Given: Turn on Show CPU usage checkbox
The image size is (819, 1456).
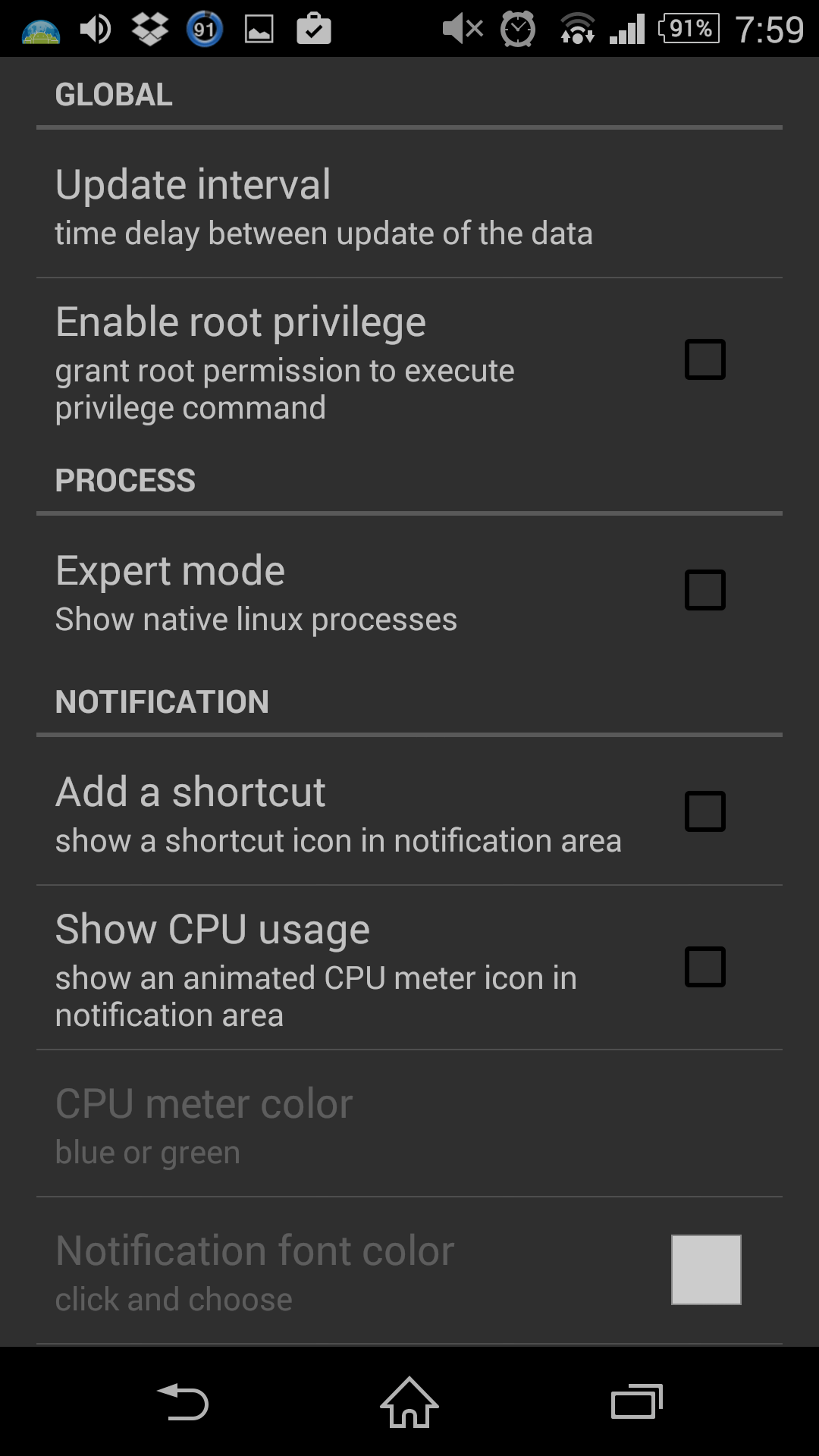Looking at the screenshot, I should pos(705,967).
